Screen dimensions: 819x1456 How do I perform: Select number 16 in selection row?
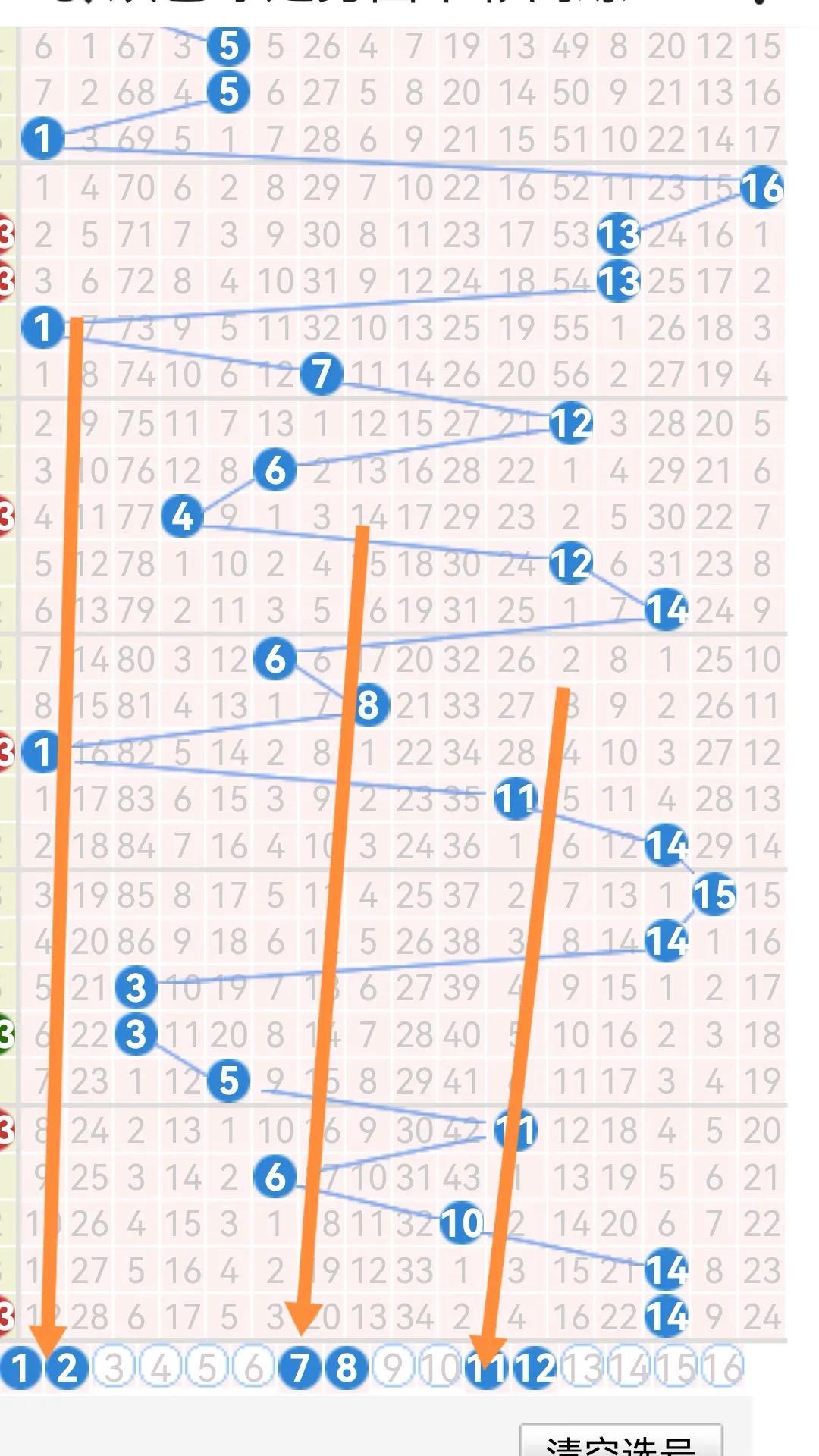pyautogui.click(x=722, y=1369)
